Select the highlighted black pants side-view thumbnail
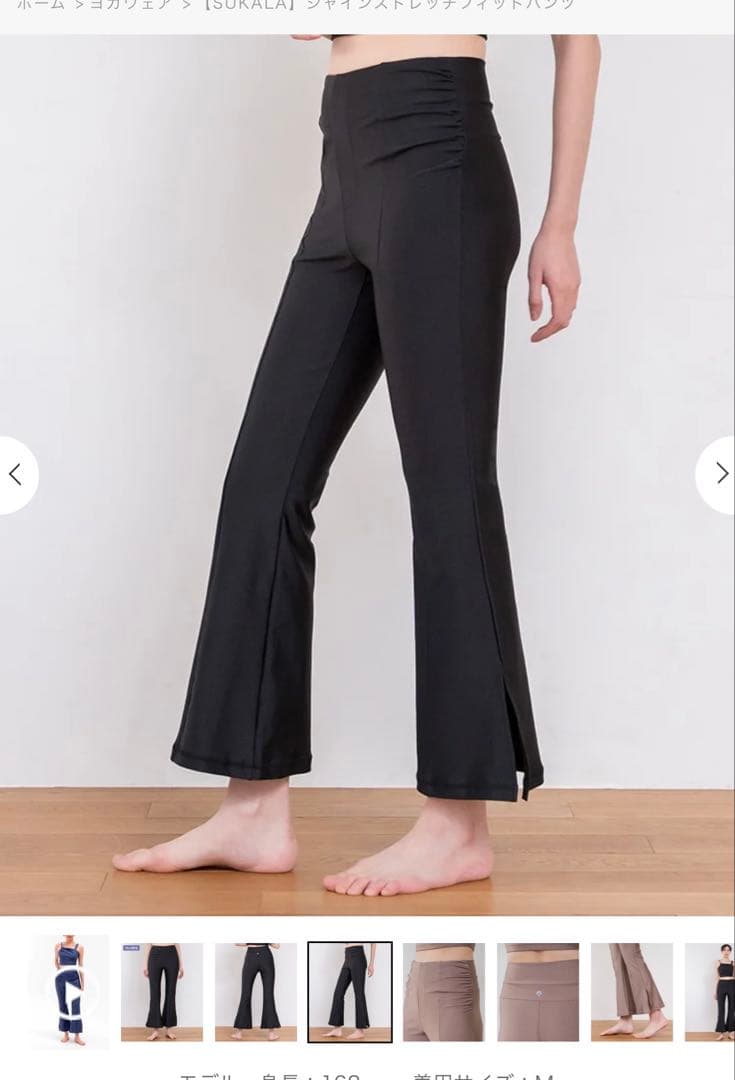735x1080 pixels. [350, 991]
